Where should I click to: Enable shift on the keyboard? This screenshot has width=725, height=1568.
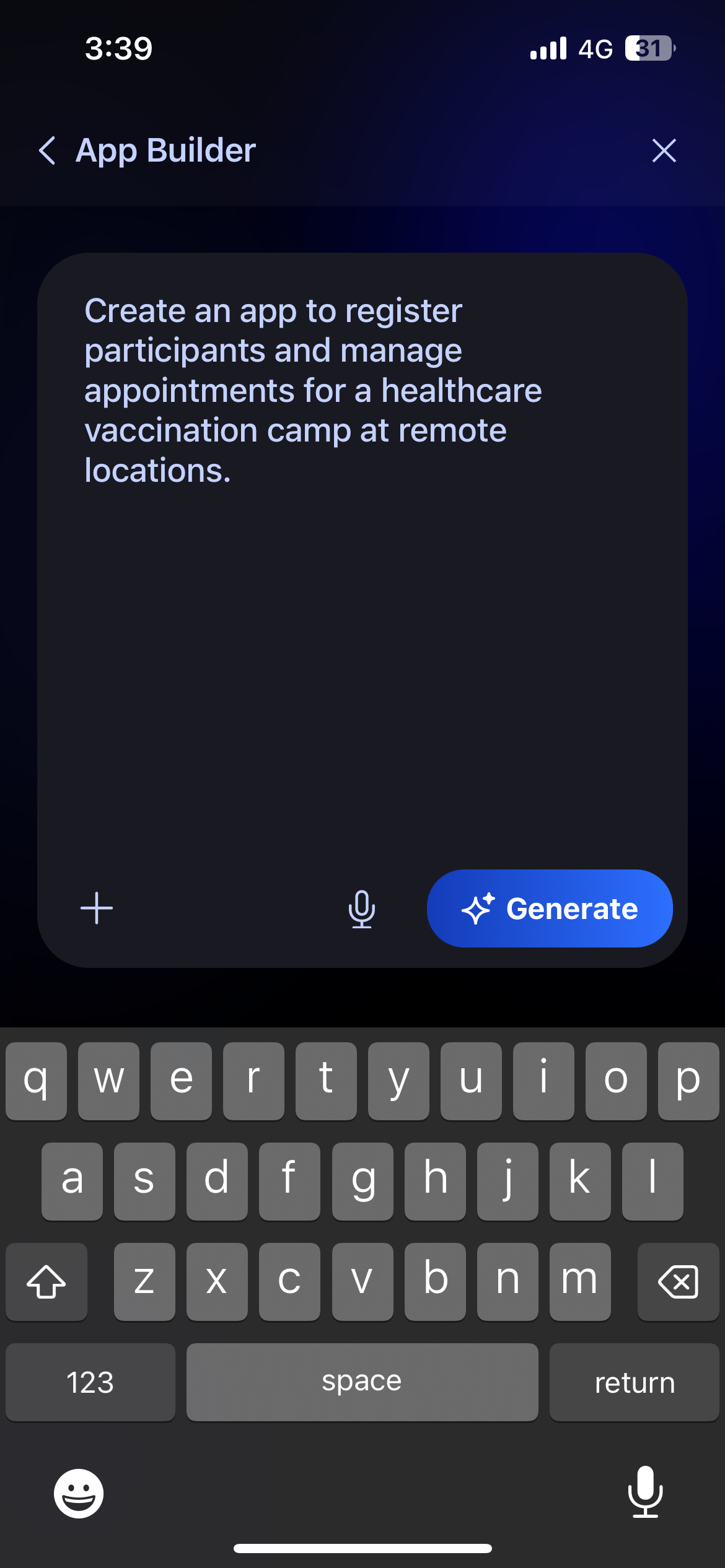point(46,1281)
